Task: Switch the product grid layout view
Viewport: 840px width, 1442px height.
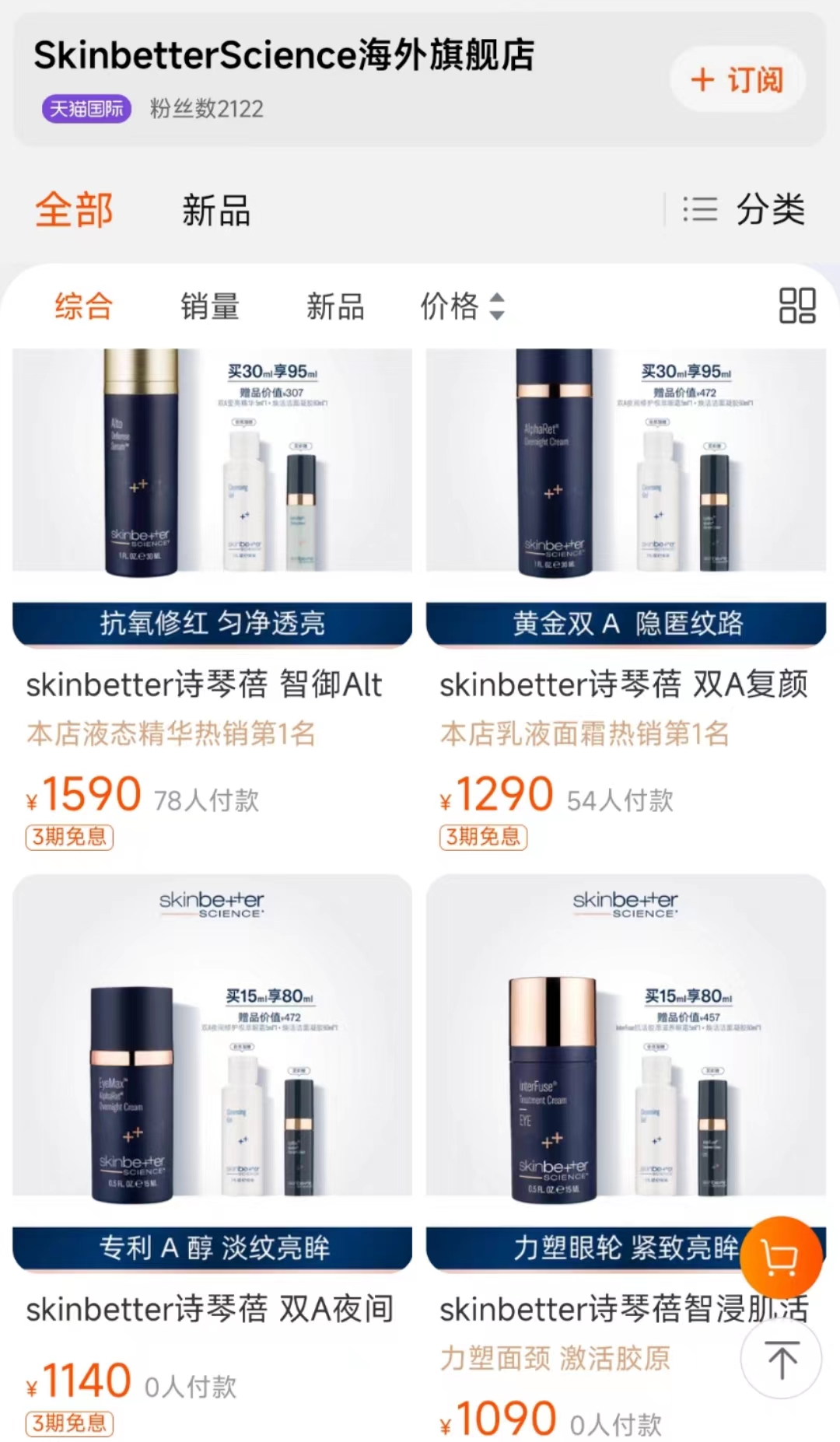Action: point(797,306)
